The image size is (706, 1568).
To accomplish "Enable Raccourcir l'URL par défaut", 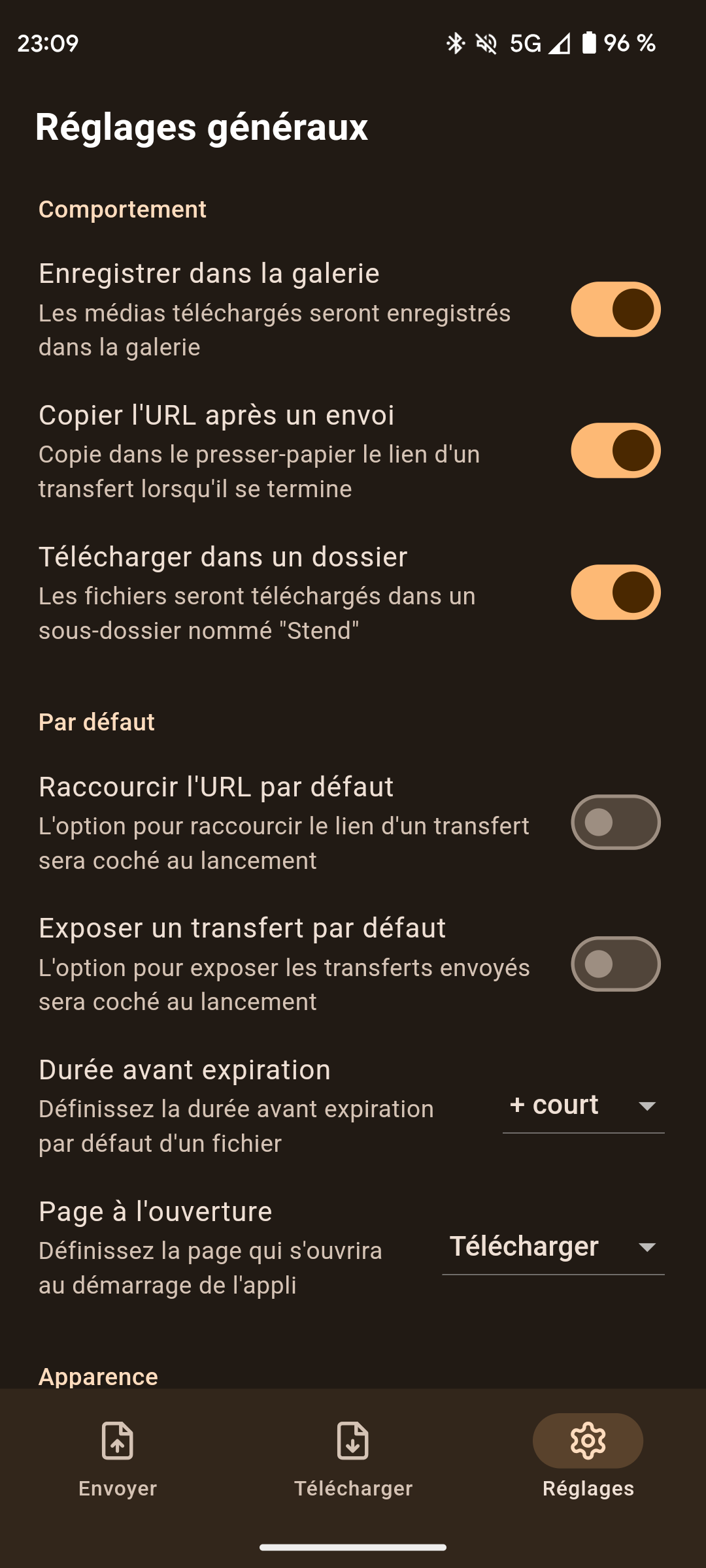I will point(614,822).
